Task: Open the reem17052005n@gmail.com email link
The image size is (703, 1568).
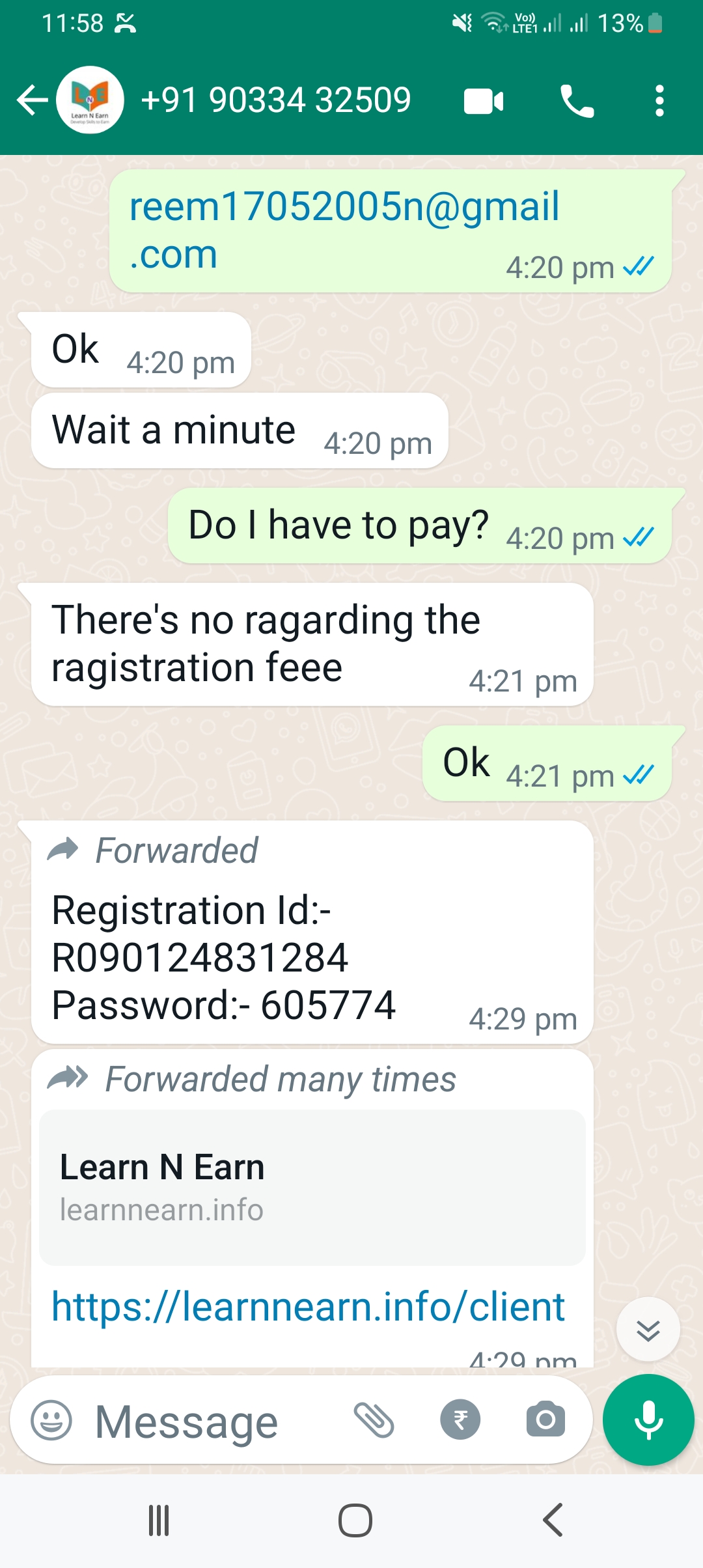Action: point(344,229)
